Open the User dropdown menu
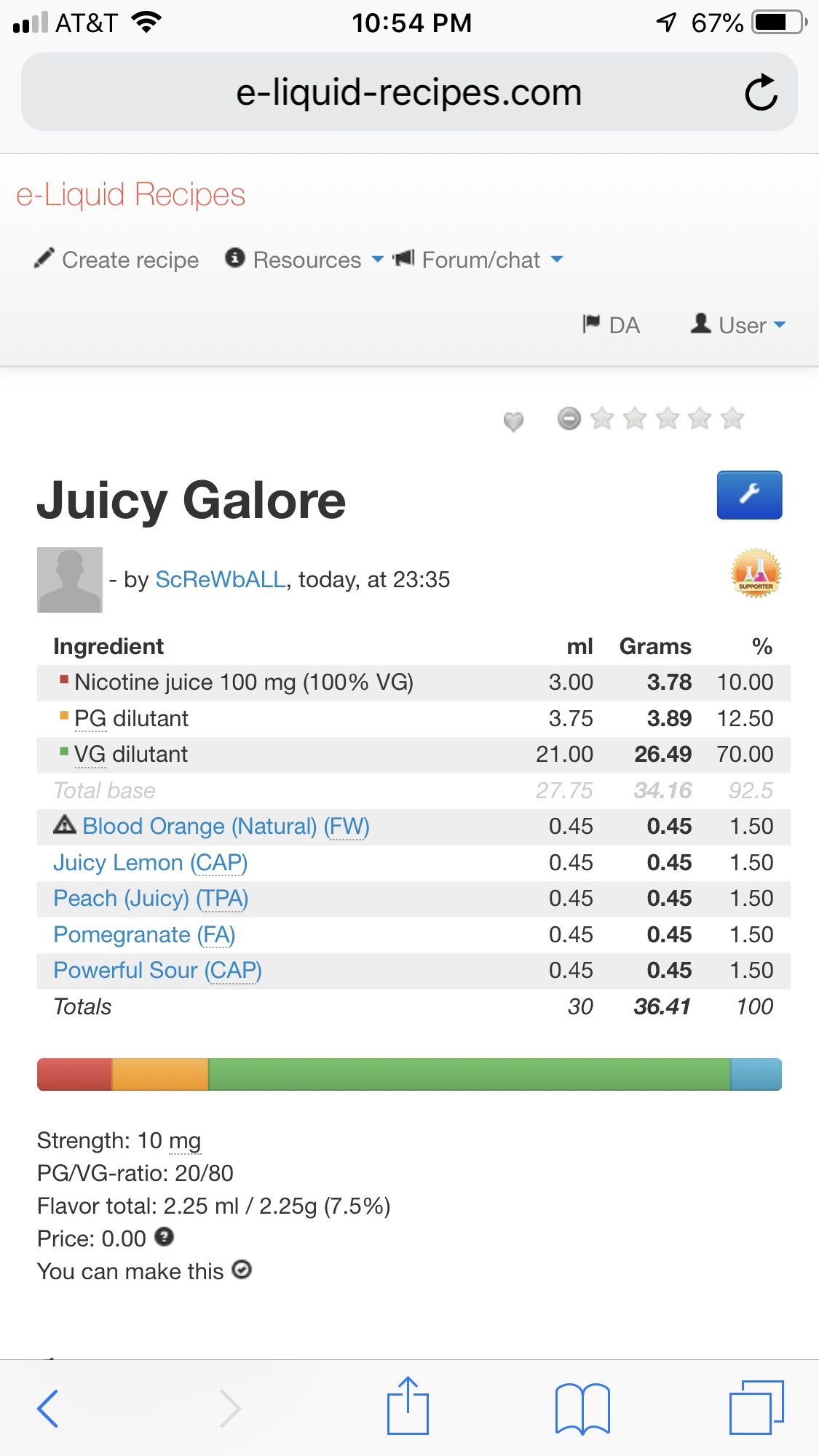 click(x=739, y=325)
